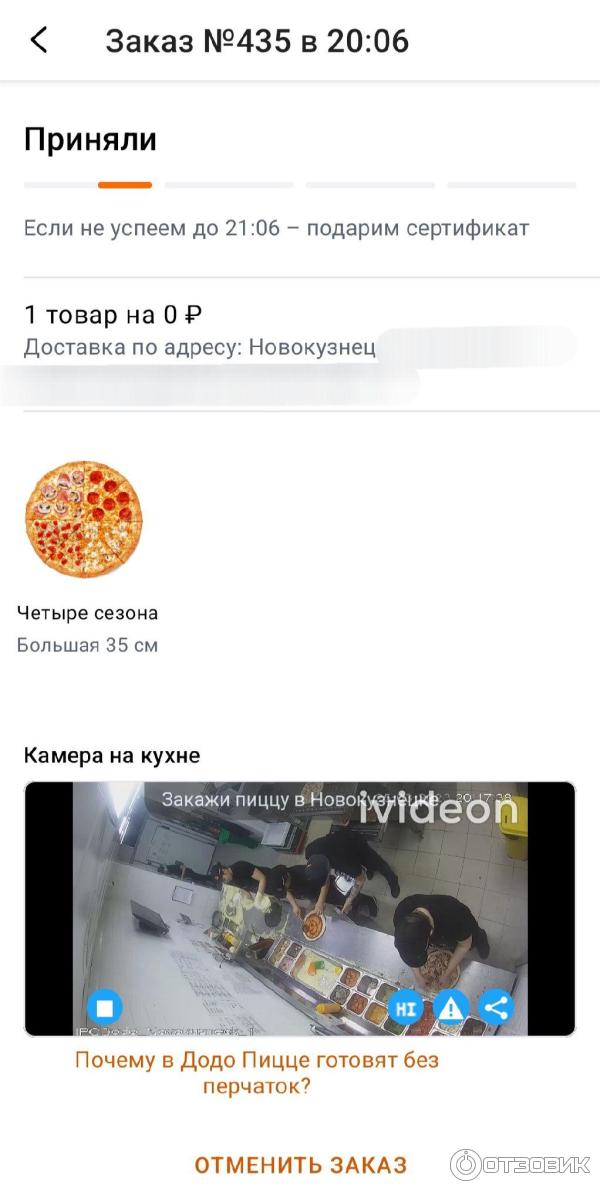Open the warning icon on camera video

point(452,1007)
